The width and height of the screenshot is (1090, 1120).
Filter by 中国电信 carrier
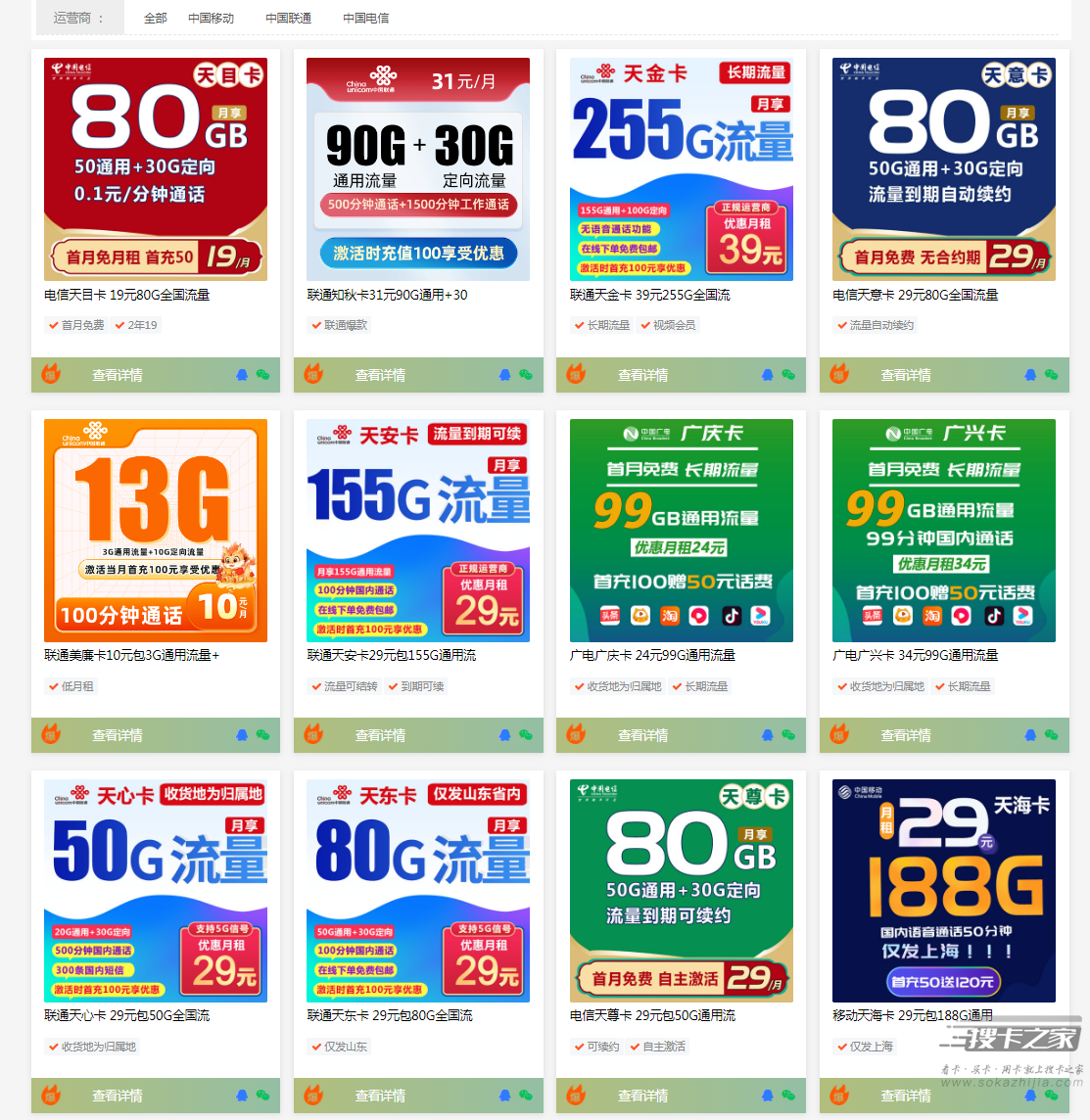[365, 18]
